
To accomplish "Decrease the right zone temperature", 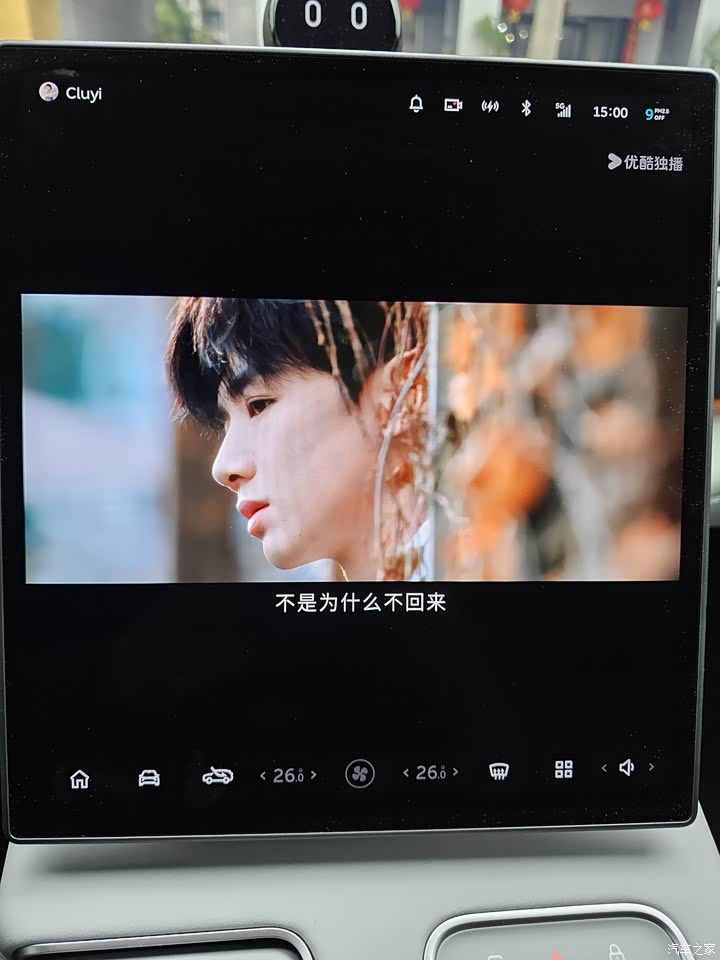I will pos(406,772).
